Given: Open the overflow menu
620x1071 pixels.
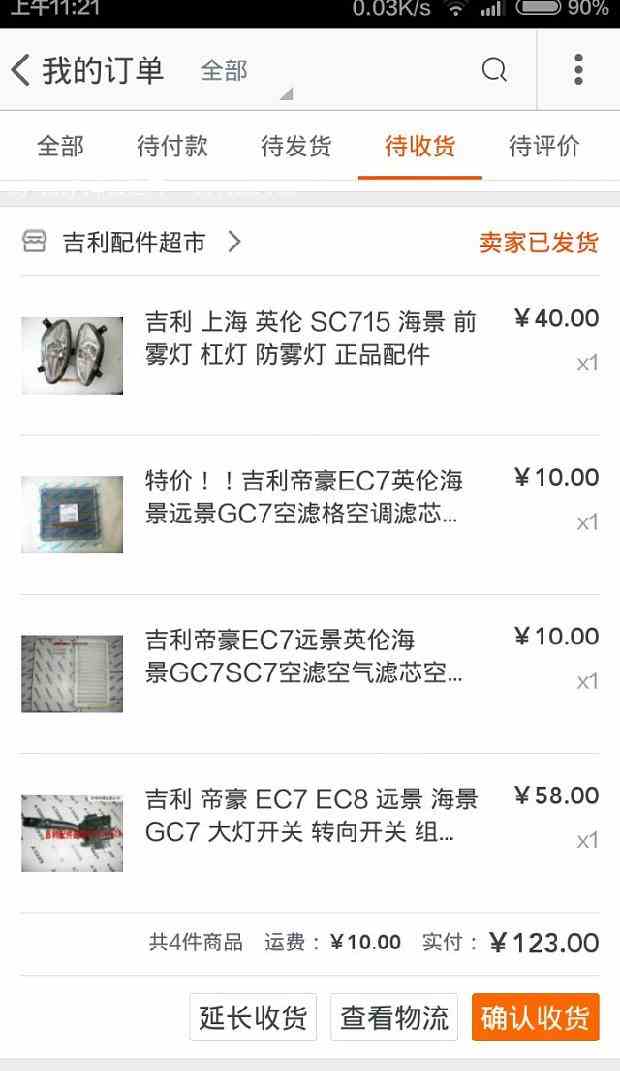Looking at the screenshot, I should (578, 70).
